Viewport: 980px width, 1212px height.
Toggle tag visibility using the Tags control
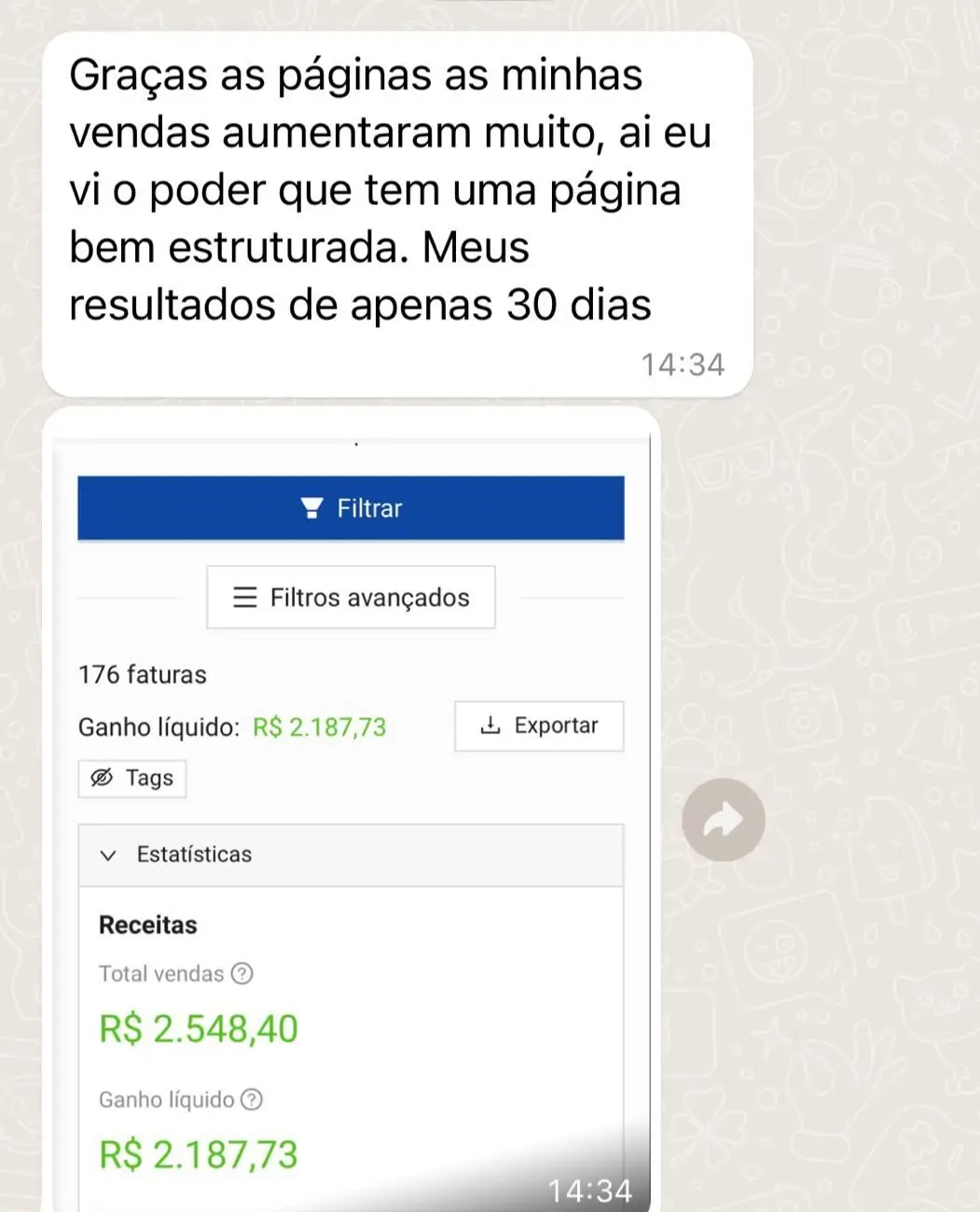click(x=131, y=778)
